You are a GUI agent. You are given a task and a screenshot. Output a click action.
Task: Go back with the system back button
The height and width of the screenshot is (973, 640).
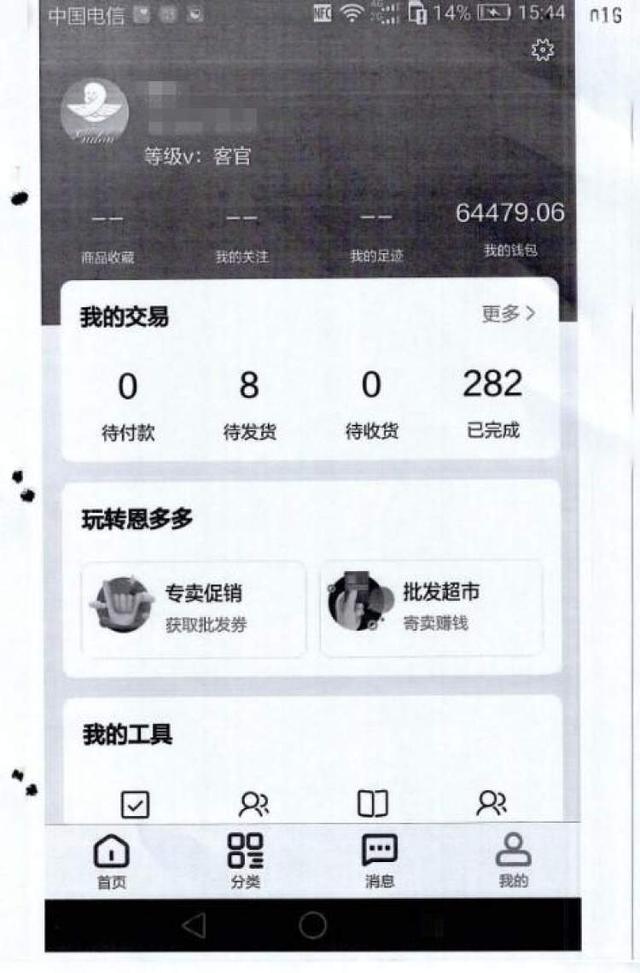click(x=195, y=925)
